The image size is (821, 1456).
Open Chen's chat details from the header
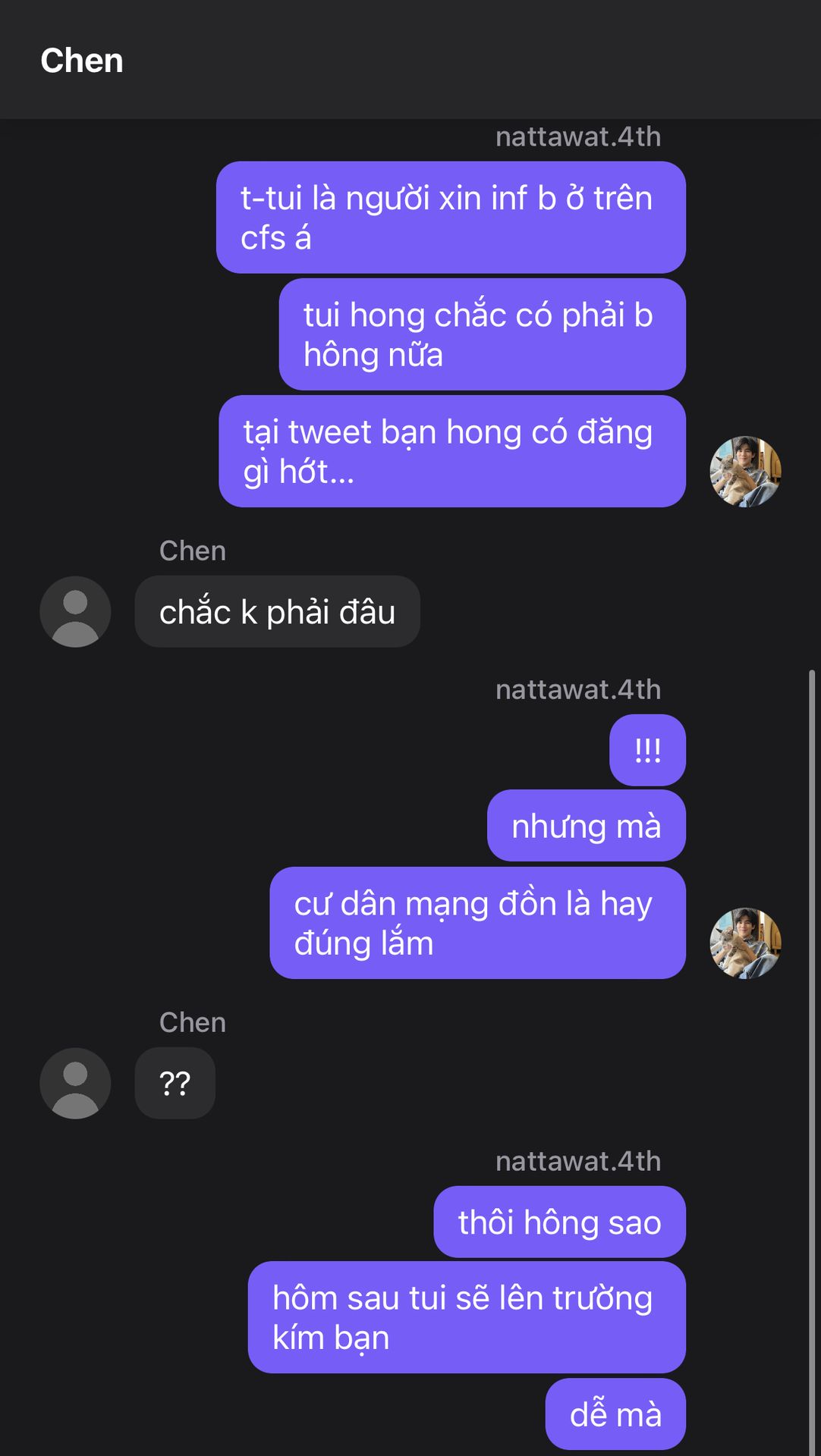click(82, 61)
